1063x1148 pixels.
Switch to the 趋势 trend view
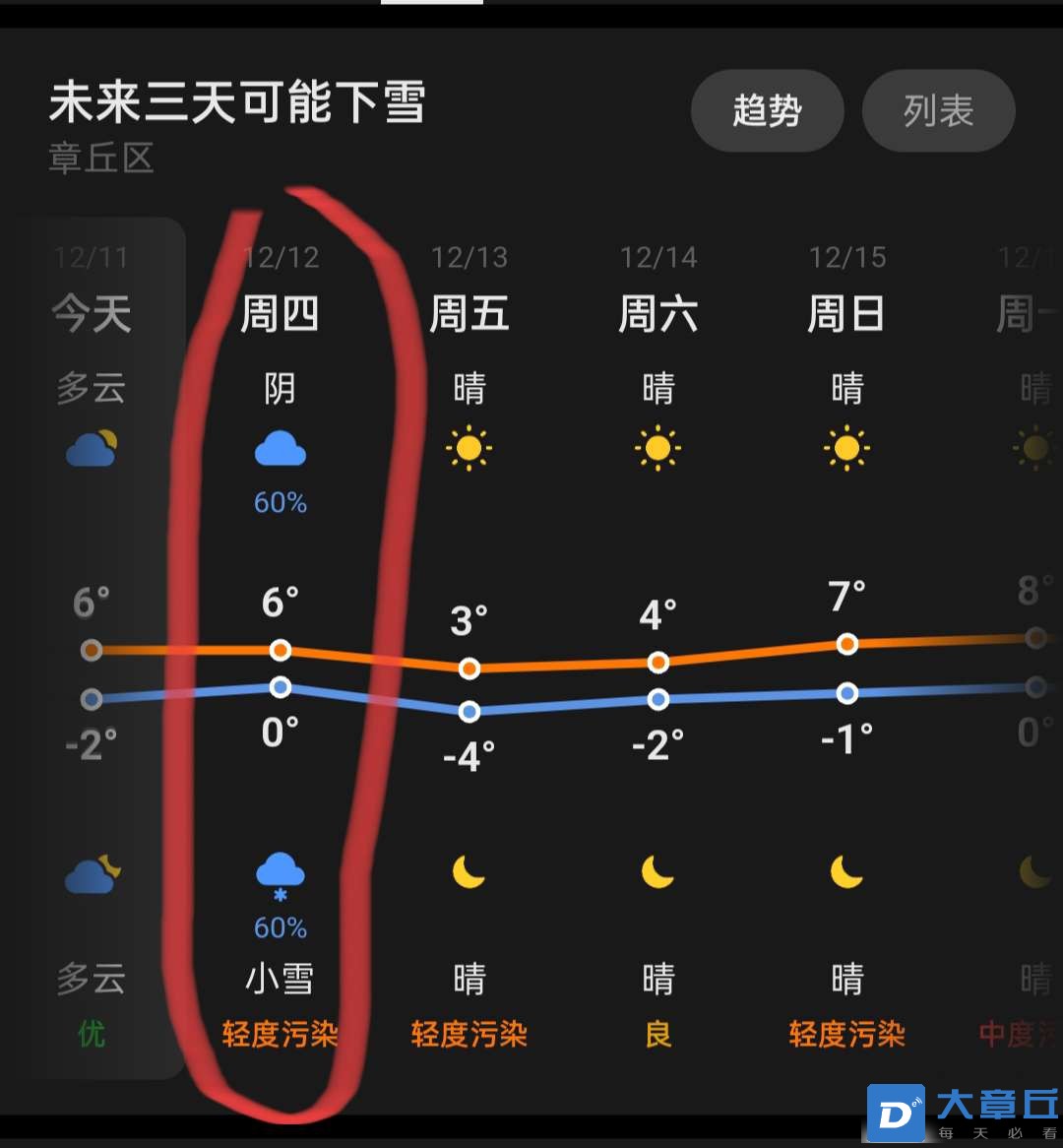coord(767,110)
